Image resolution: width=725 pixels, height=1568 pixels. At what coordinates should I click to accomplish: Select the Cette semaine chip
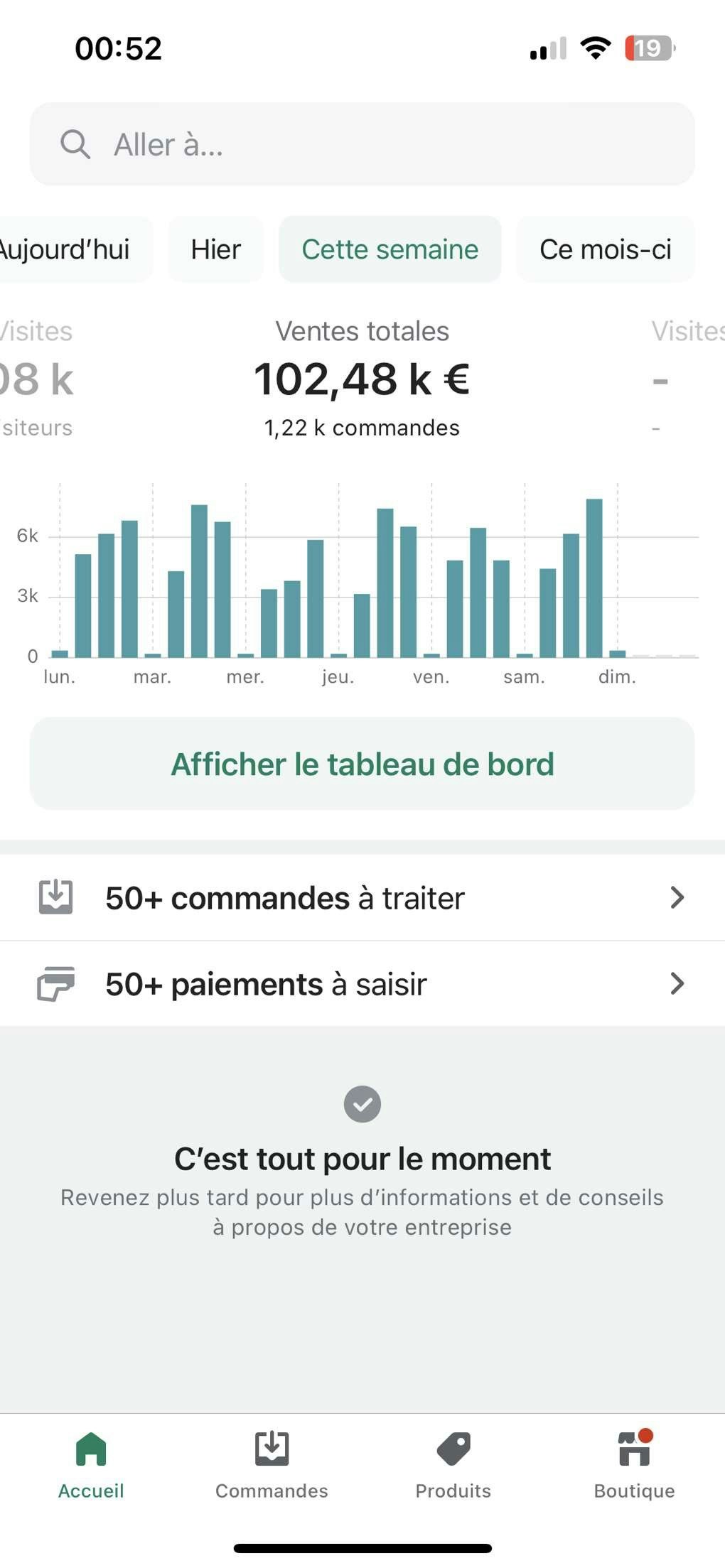390,249
